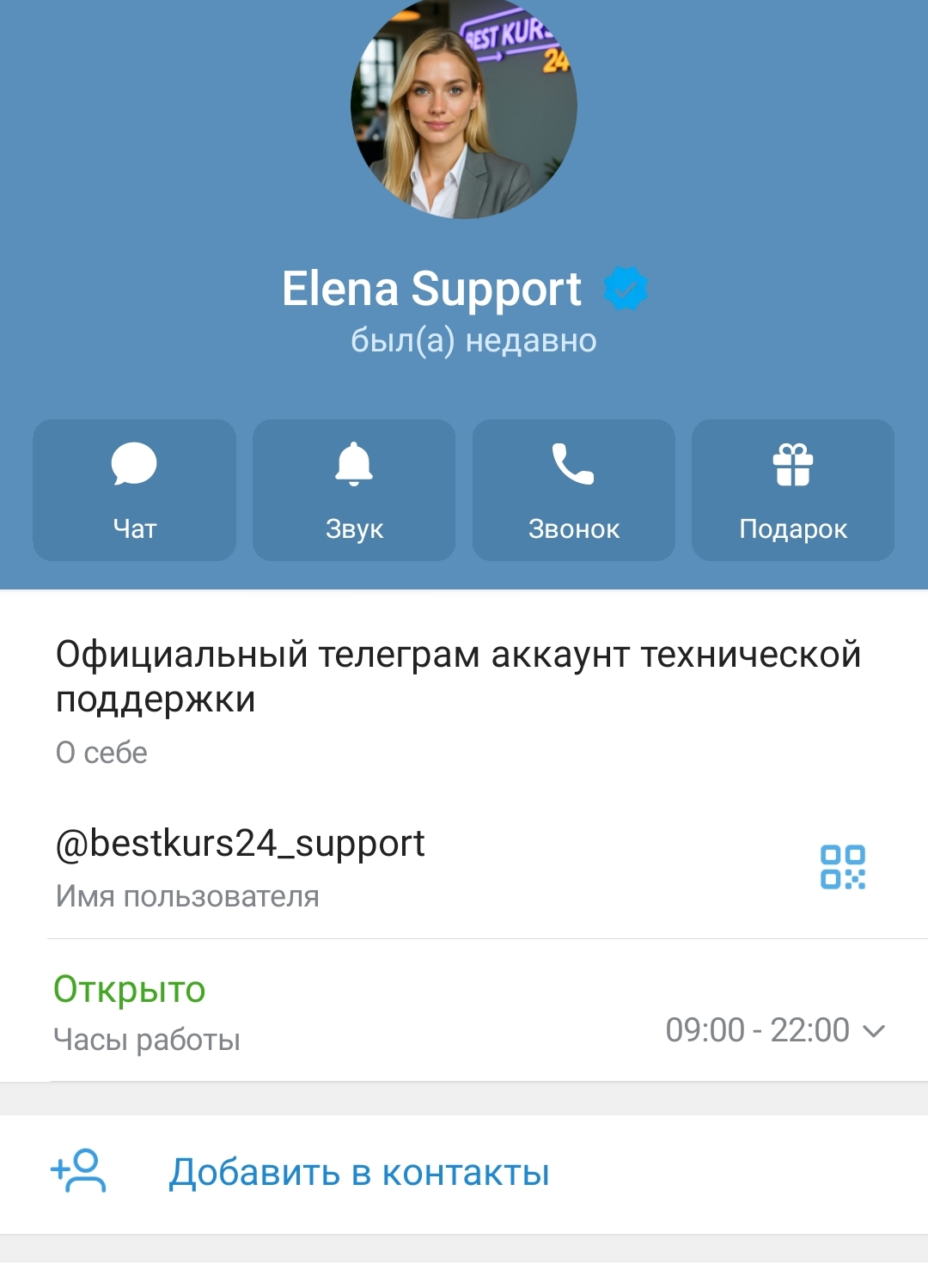Open Elena Support's profile photo
Image resolution: width=928 pixels, height=1288 pixels.
click(x=464, y=107)
